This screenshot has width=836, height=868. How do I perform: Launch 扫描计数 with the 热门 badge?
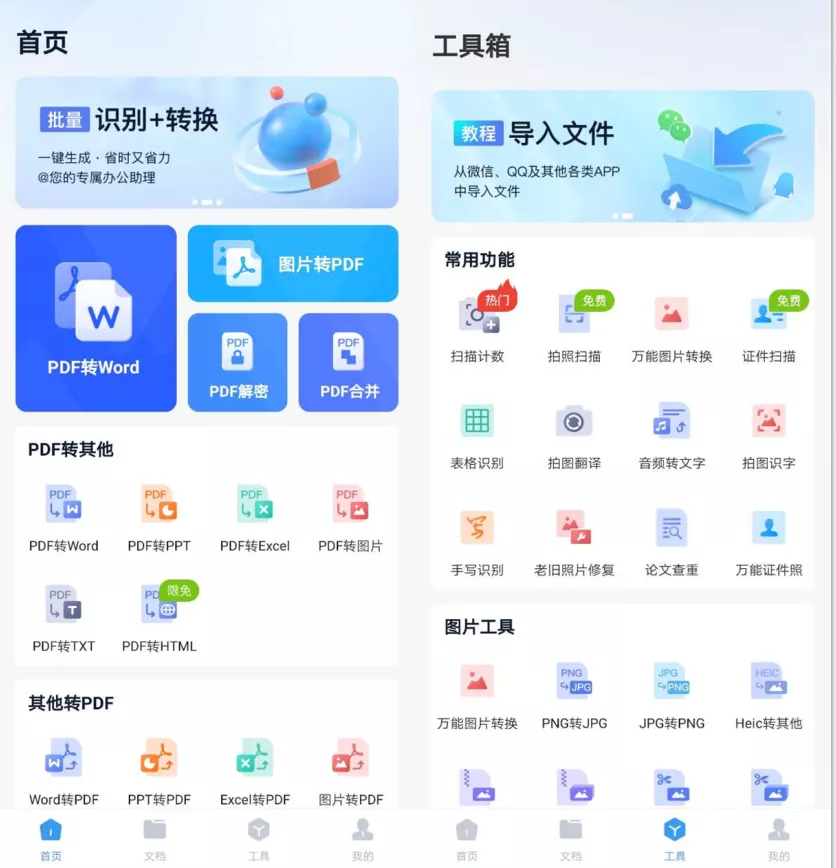(477, 326)
